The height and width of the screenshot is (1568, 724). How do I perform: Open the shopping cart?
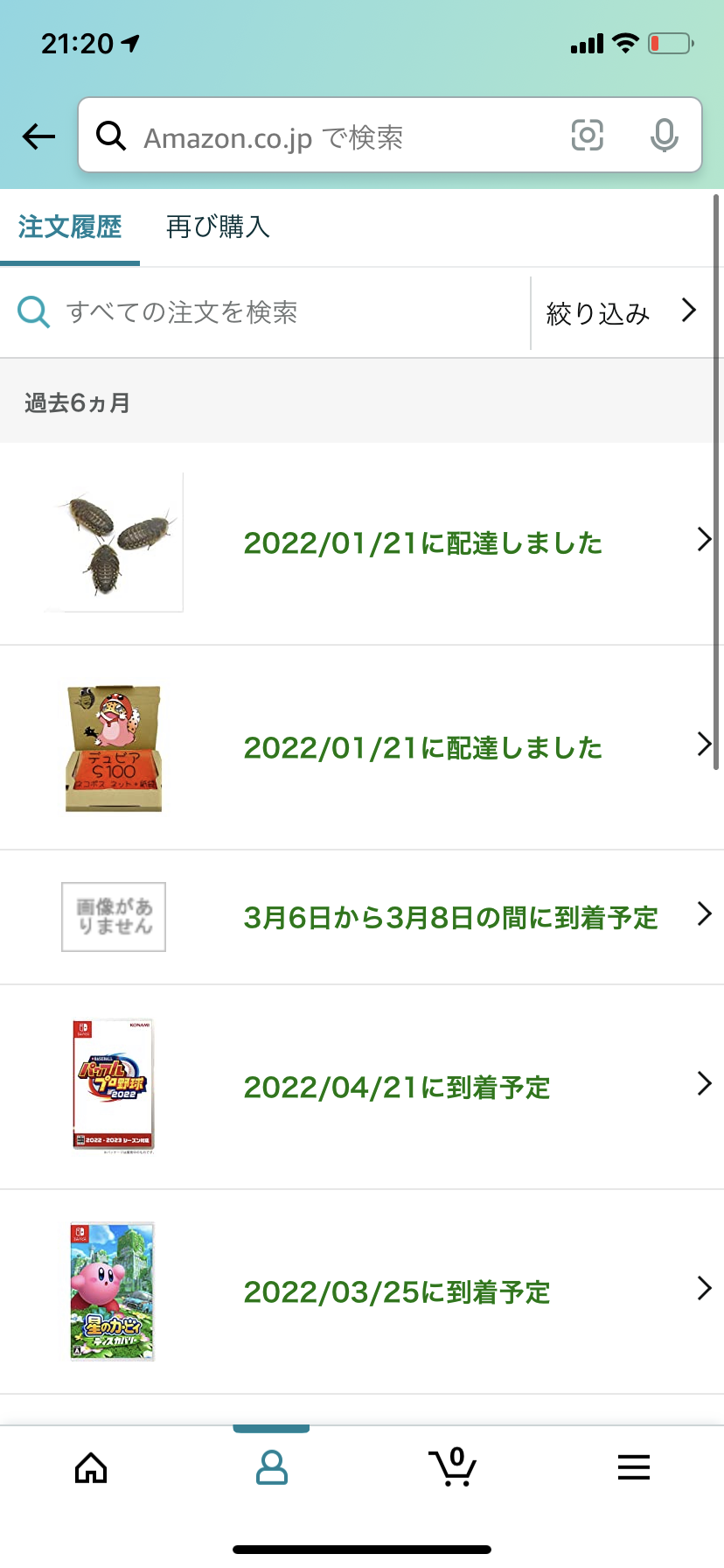tap(452, 1468)
